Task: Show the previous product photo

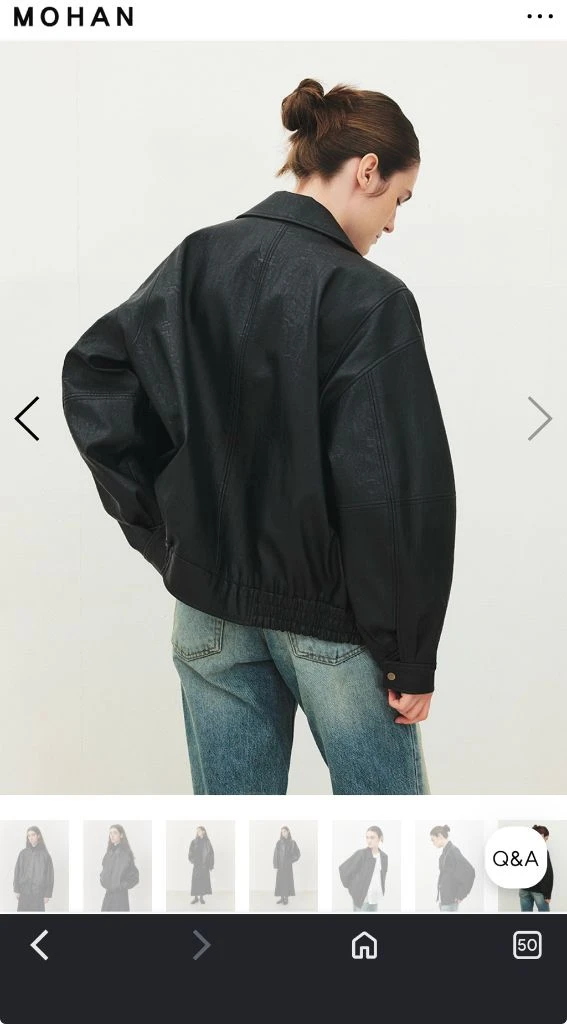Action: point(27,419)
